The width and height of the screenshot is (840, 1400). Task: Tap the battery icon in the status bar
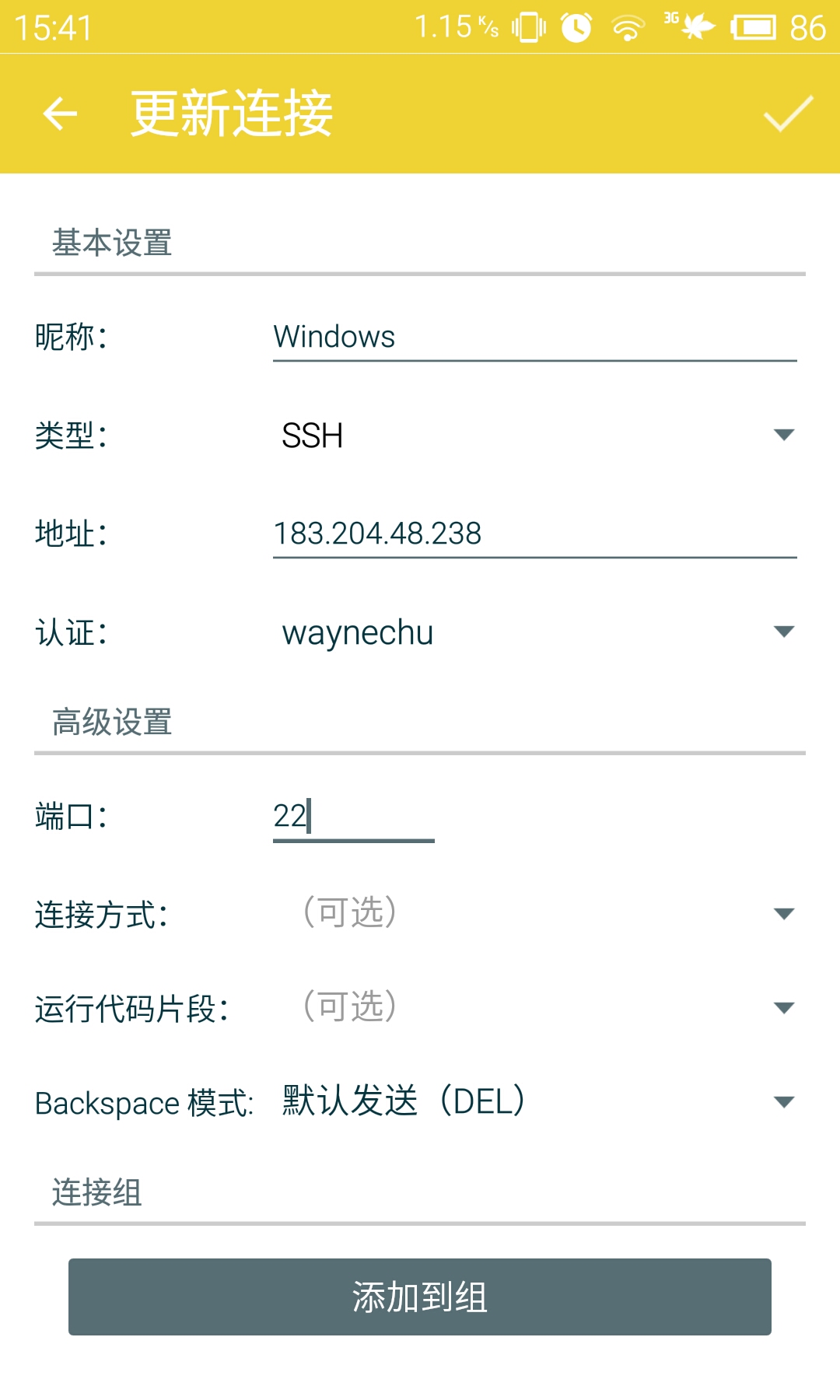click(751, 26)
